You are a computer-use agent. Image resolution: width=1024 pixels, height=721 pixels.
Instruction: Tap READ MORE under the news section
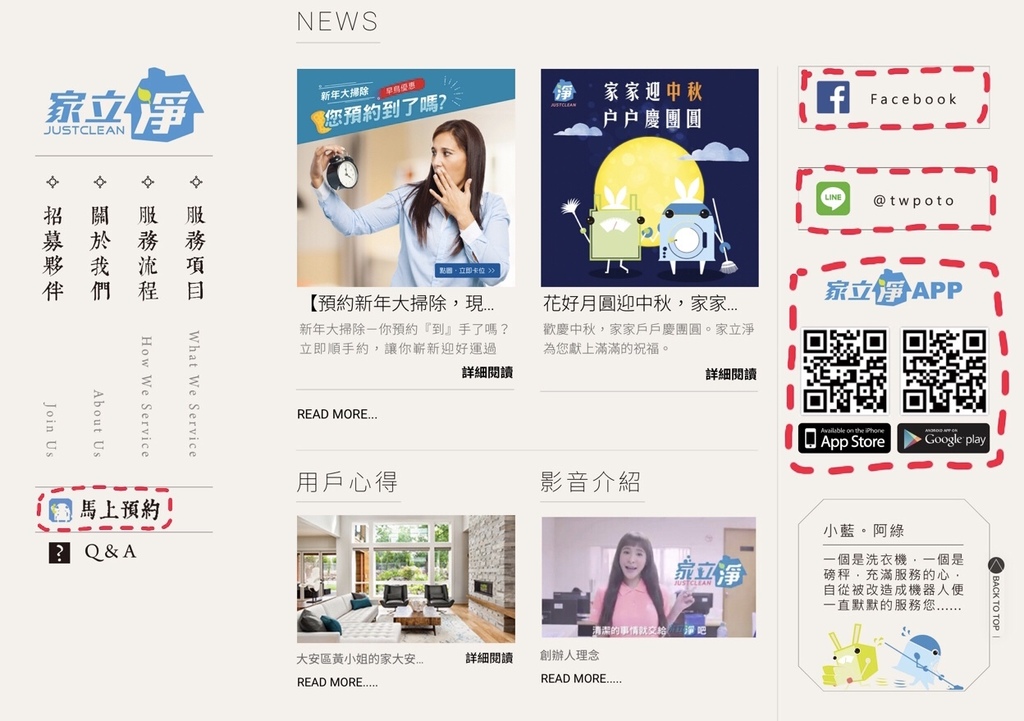337,414
